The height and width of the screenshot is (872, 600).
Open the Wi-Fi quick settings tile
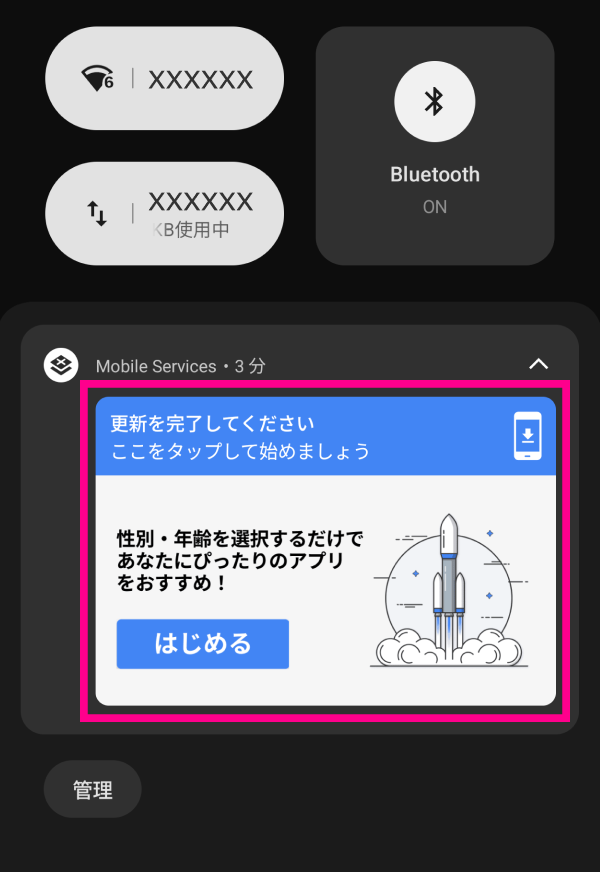165,80
